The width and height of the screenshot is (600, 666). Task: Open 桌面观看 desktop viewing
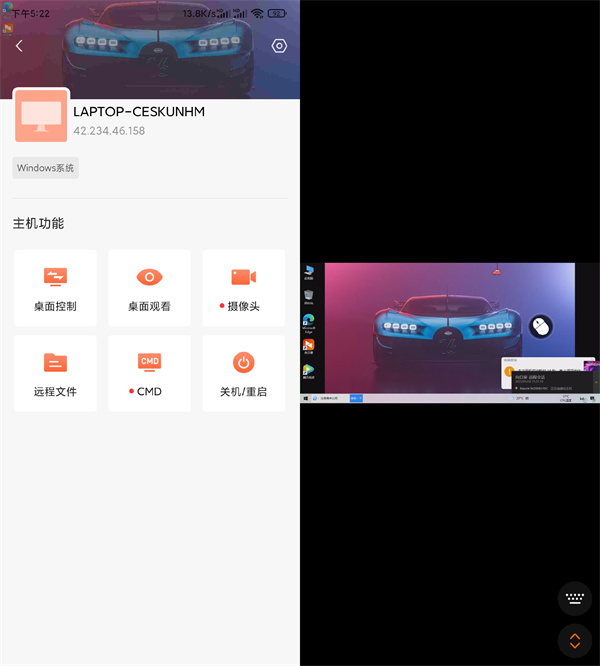click(149, 288)
